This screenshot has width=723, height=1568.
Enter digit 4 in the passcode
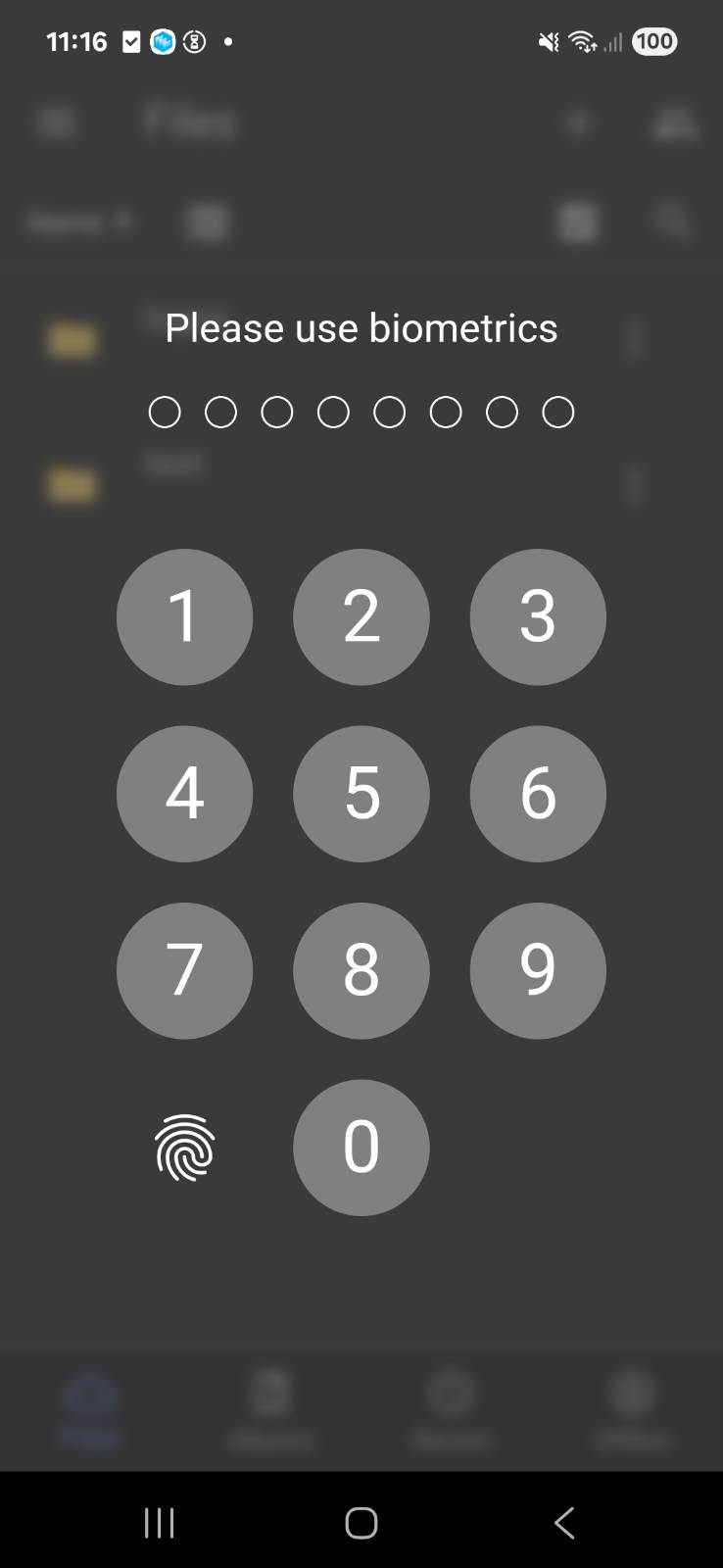tap(184, 794)
